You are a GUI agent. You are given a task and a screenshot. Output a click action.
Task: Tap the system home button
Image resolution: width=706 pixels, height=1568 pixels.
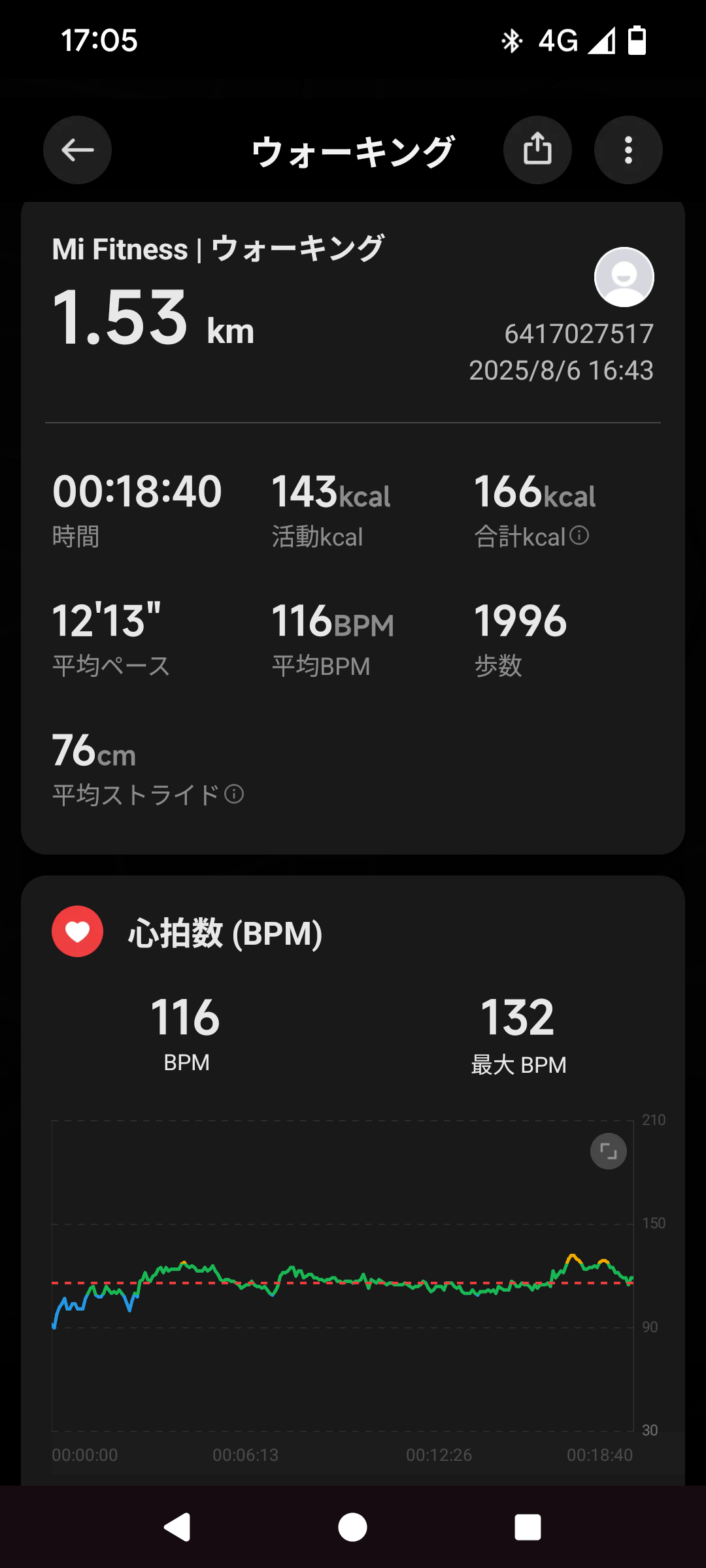coord(352,1527)
